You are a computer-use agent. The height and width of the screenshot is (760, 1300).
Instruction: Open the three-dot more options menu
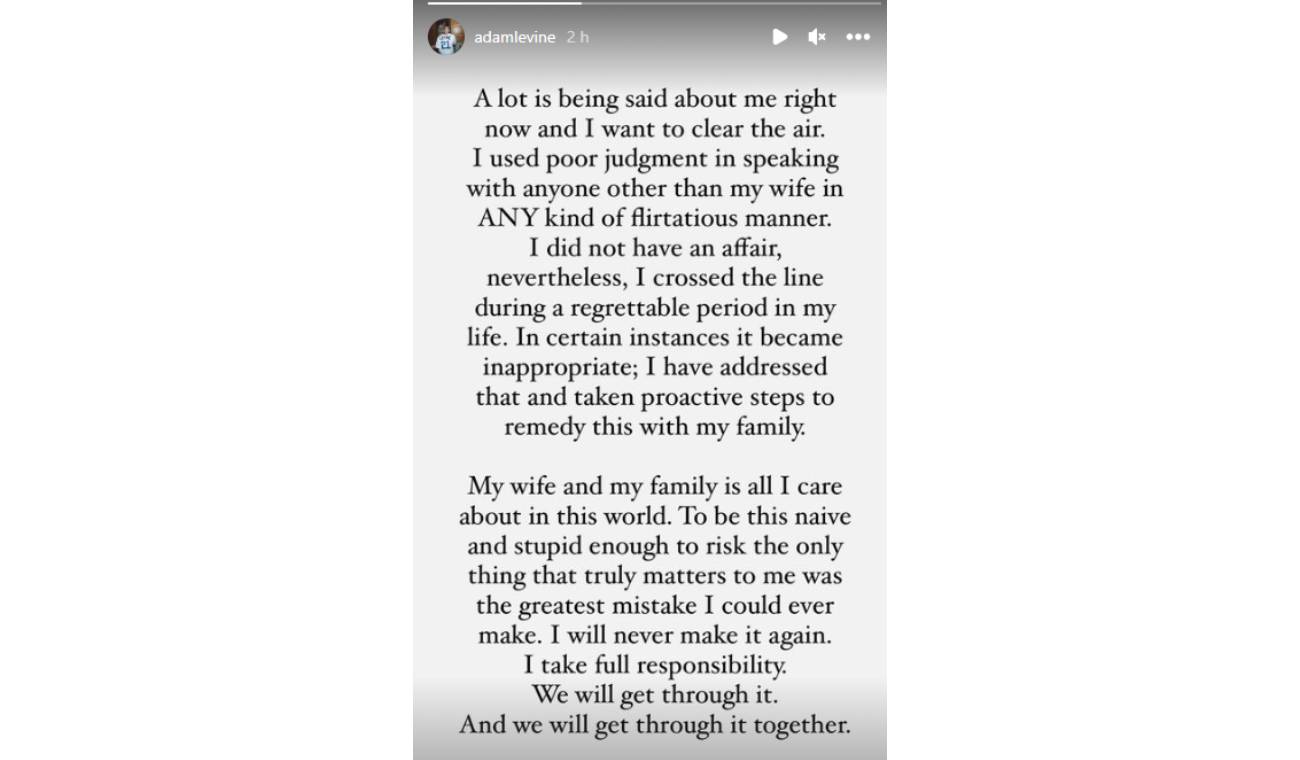click(858, 37)
